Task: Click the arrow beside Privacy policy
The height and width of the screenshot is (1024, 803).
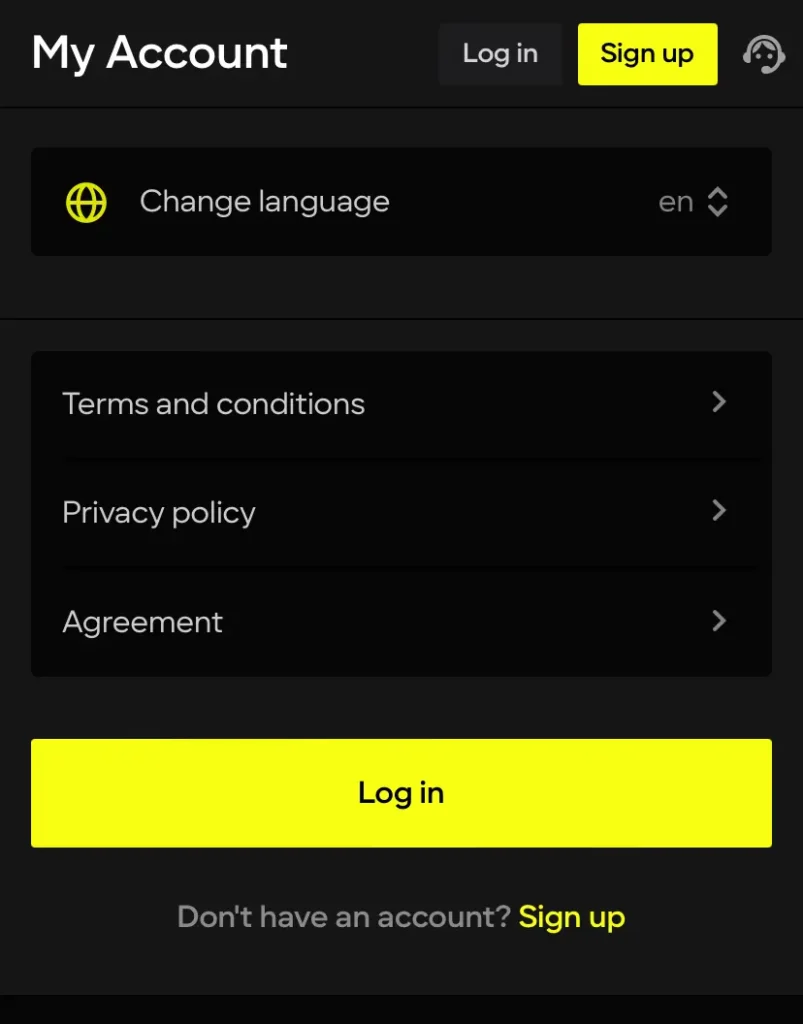Action: coord(719,511)
